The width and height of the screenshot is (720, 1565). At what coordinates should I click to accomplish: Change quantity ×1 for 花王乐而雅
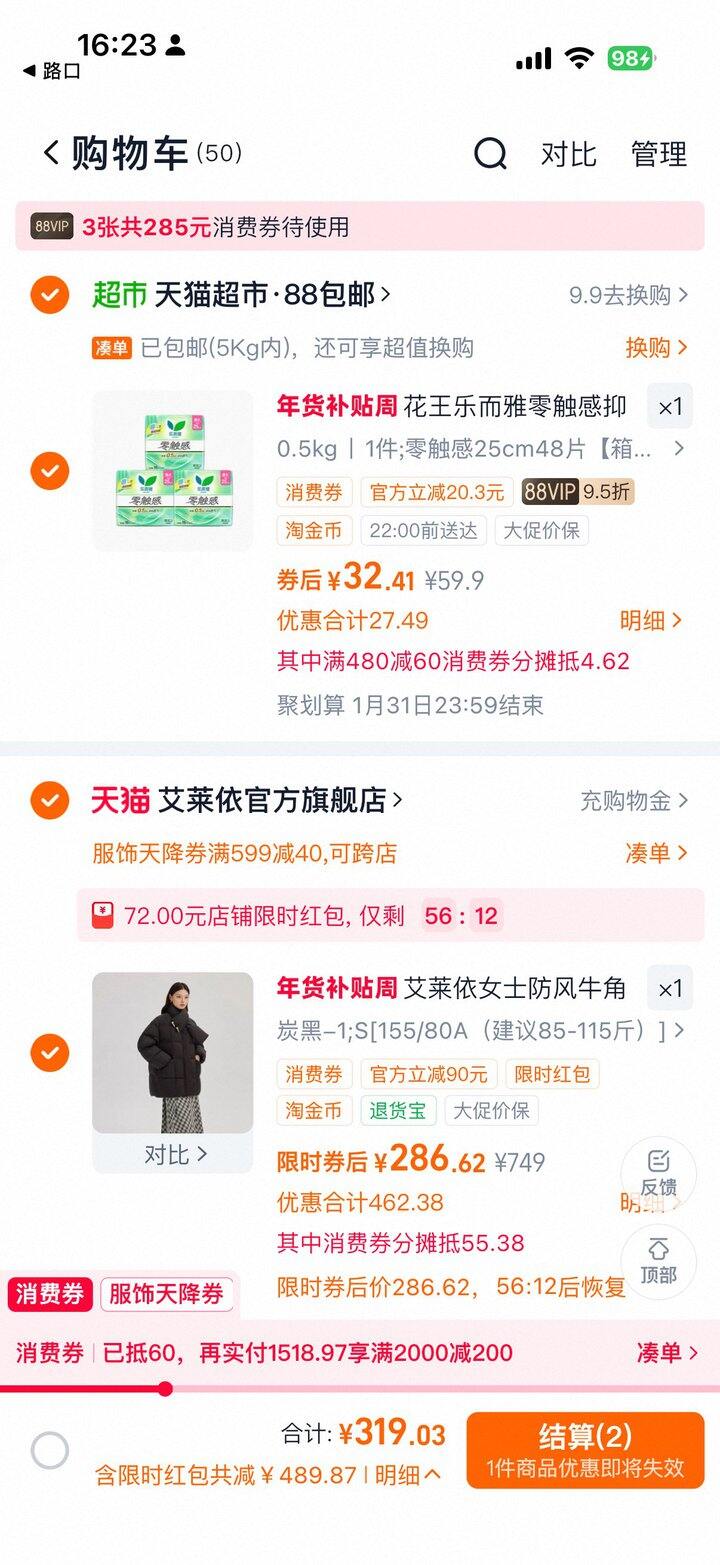coord(669,407)
